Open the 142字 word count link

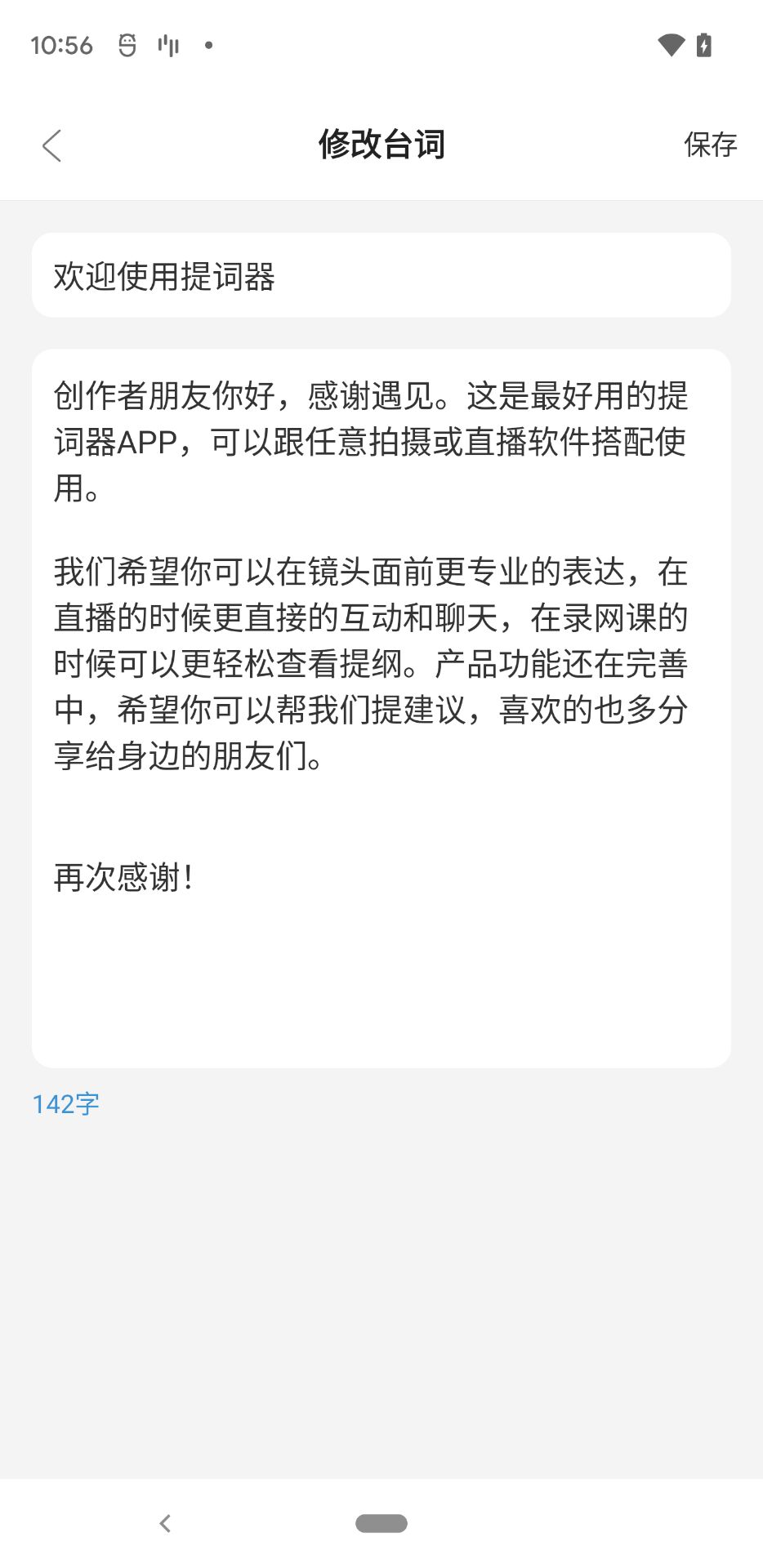(x=65, y=1102)
